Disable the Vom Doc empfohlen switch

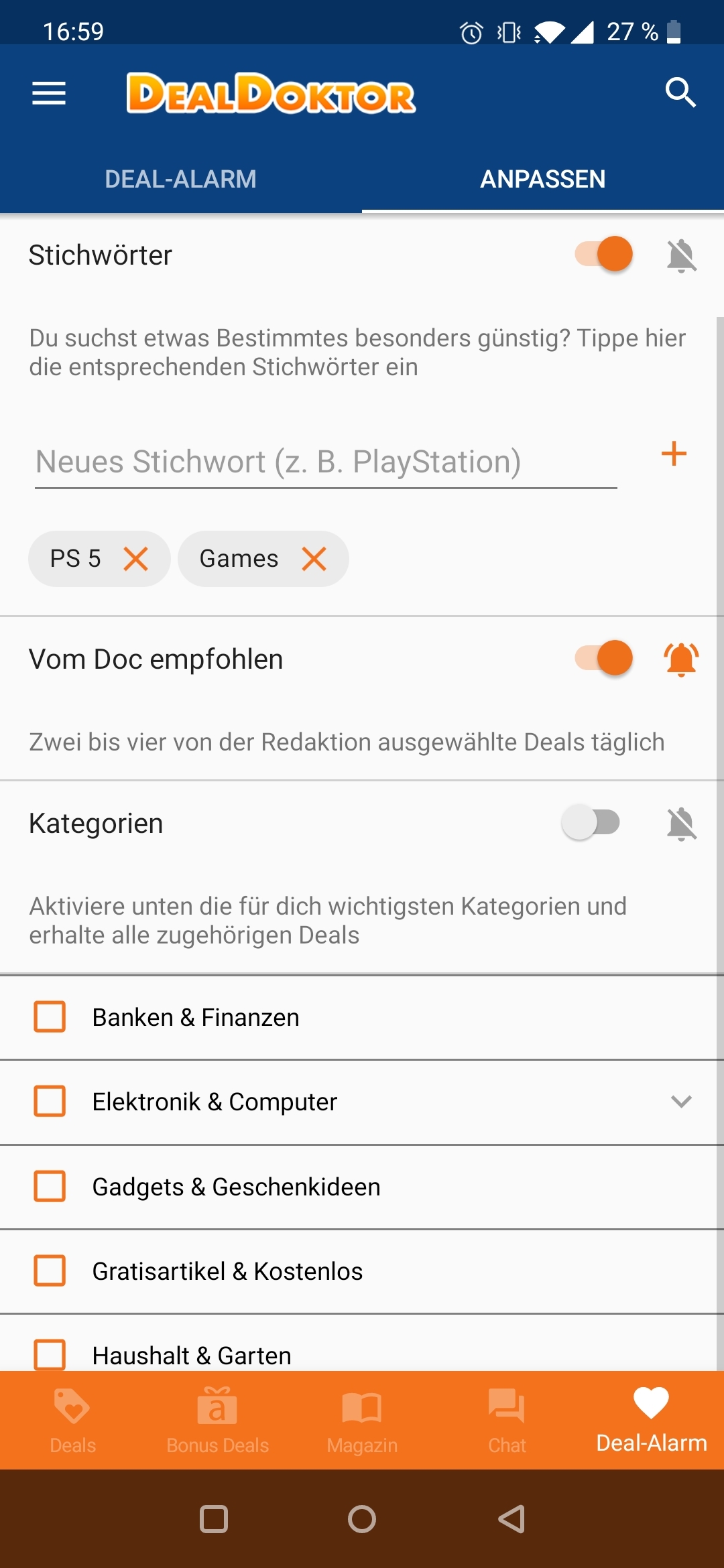604,658
